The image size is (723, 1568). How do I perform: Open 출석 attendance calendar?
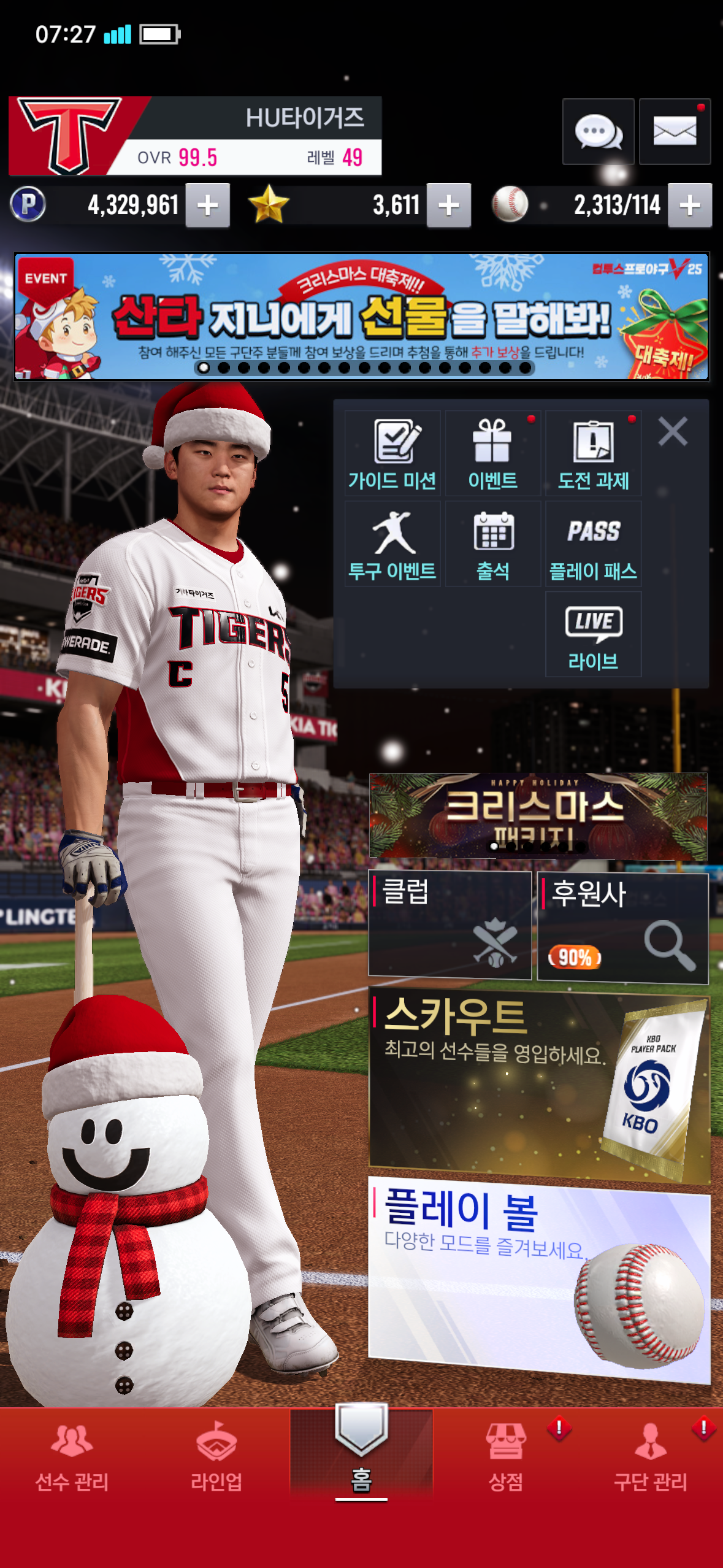click(x=492, y=544)
